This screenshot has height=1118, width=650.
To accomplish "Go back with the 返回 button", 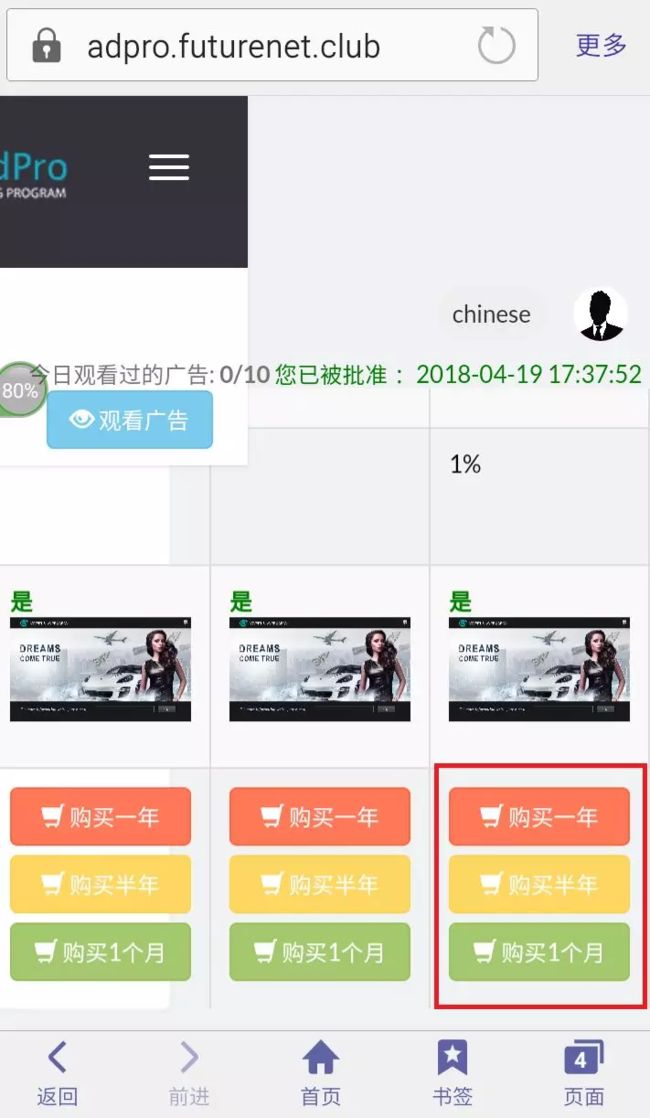I will [x=57, y=1074].
